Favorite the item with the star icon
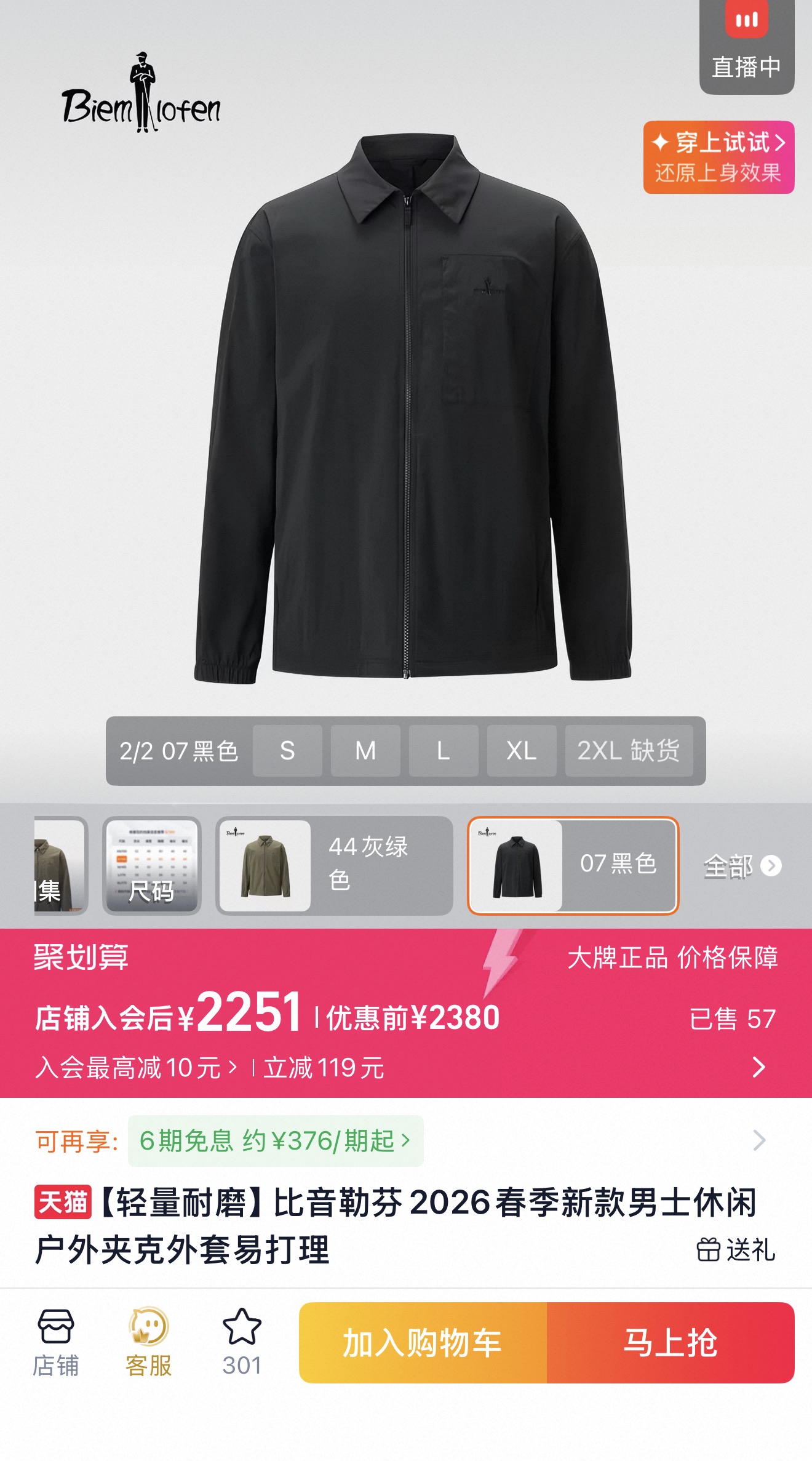This screenshot has height=1461, width=812. point(242,1343)
